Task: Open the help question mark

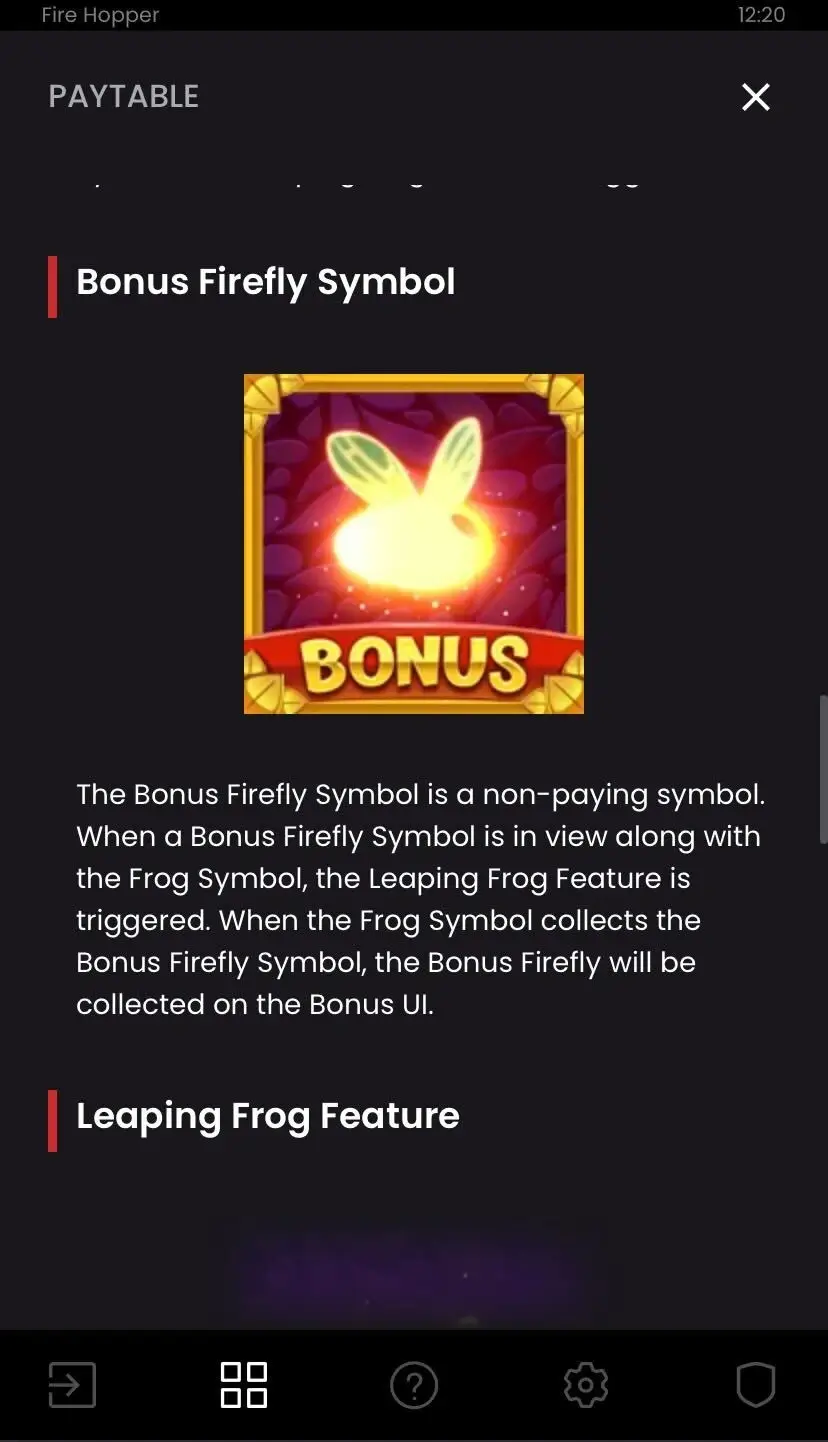Action: [x=414, y=1385]
